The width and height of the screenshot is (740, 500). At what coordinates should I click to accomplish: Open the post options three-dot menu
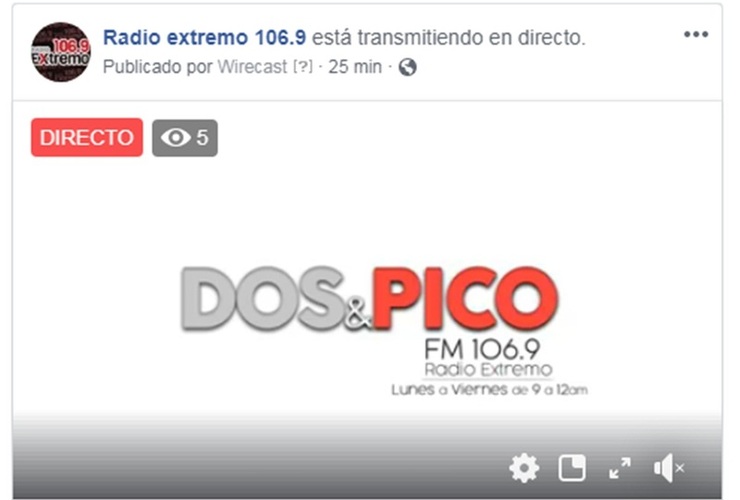tap(695, 35)
